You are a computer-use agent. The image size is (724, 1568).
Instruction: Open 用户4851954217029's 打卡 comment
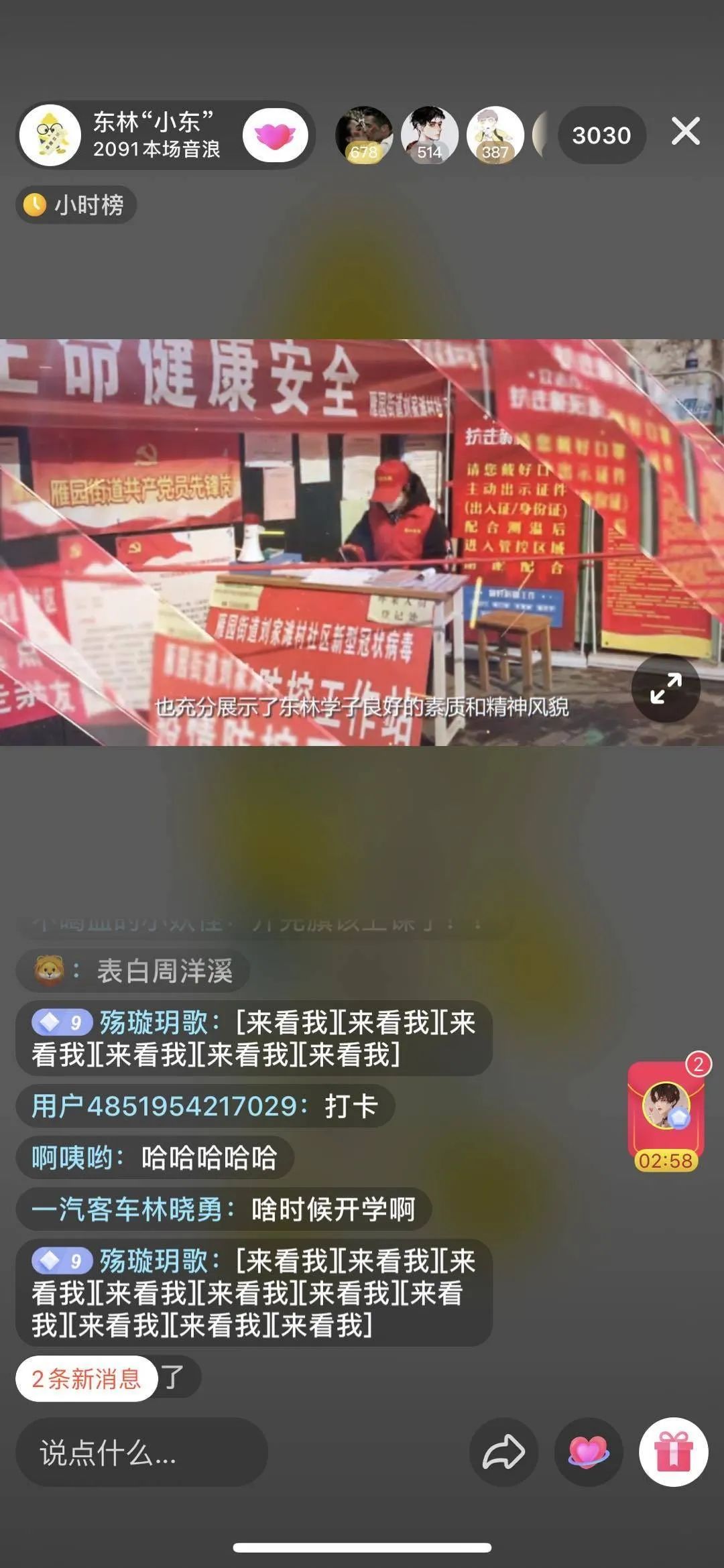pyautogui.click(x=204, y=1106)
